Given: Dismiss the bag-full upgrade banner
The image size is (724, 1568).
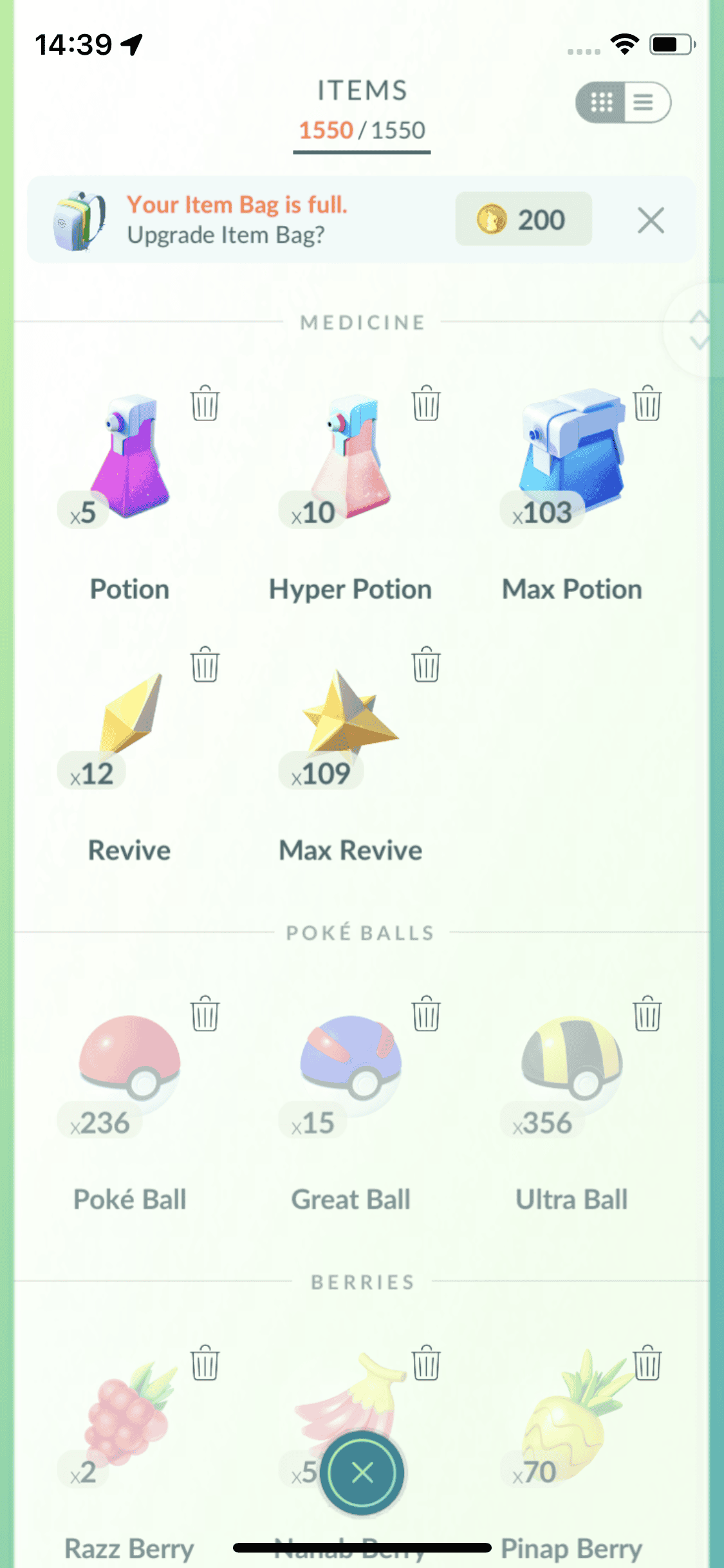Looking at the screenshot, I should [651, 221].
